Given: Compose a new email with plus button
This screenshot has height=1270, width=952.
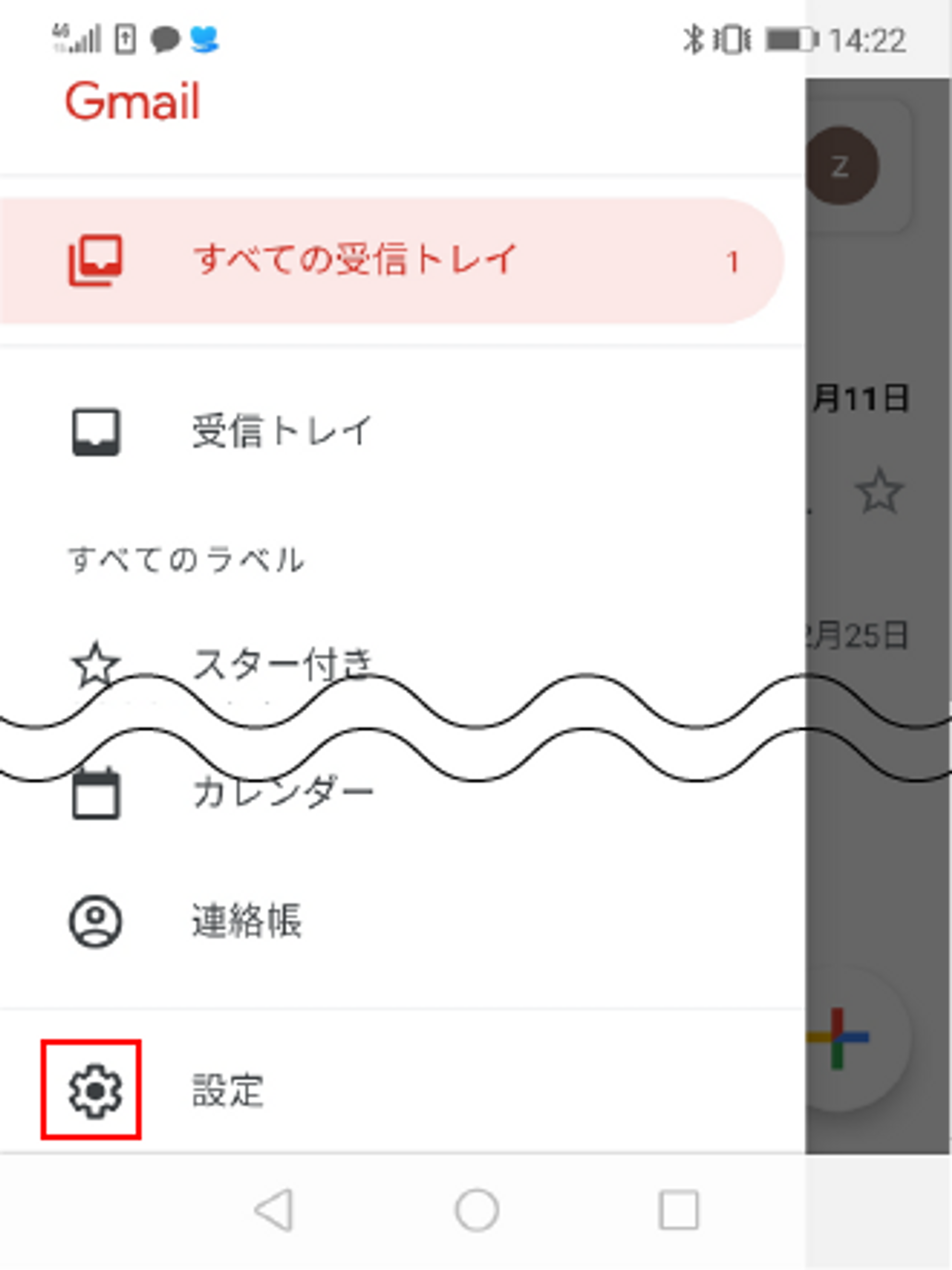Looking at the screenshot, I should pyautogui.click(x=838, y=1038).
